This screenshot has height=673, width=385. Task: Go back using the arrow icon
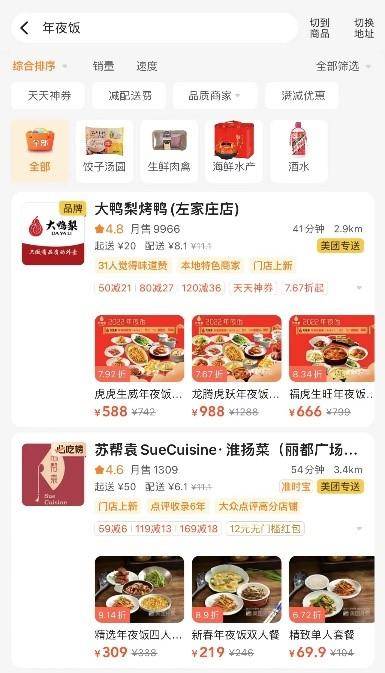24,28
